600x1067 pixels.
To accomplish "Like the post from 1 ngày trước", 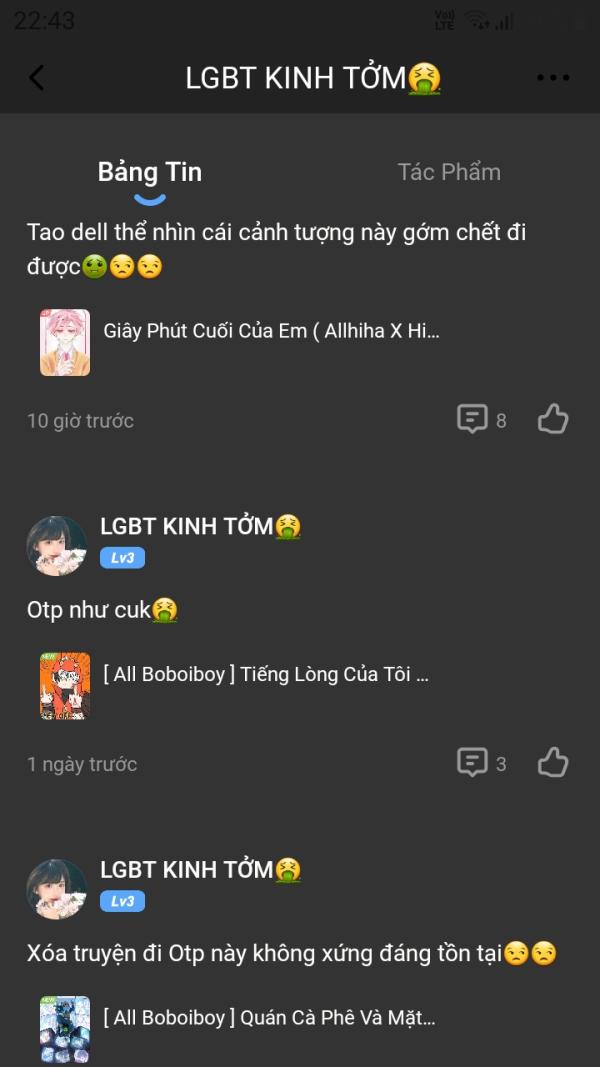I will tap(553, 763).
